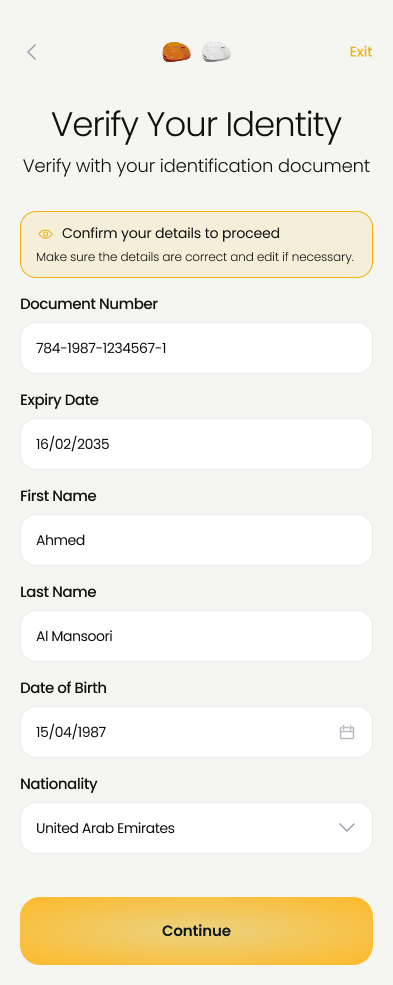Edit the First Name field
Image resolution: width=393 pixels, height=985 pixels.
[x=196, y=540]
